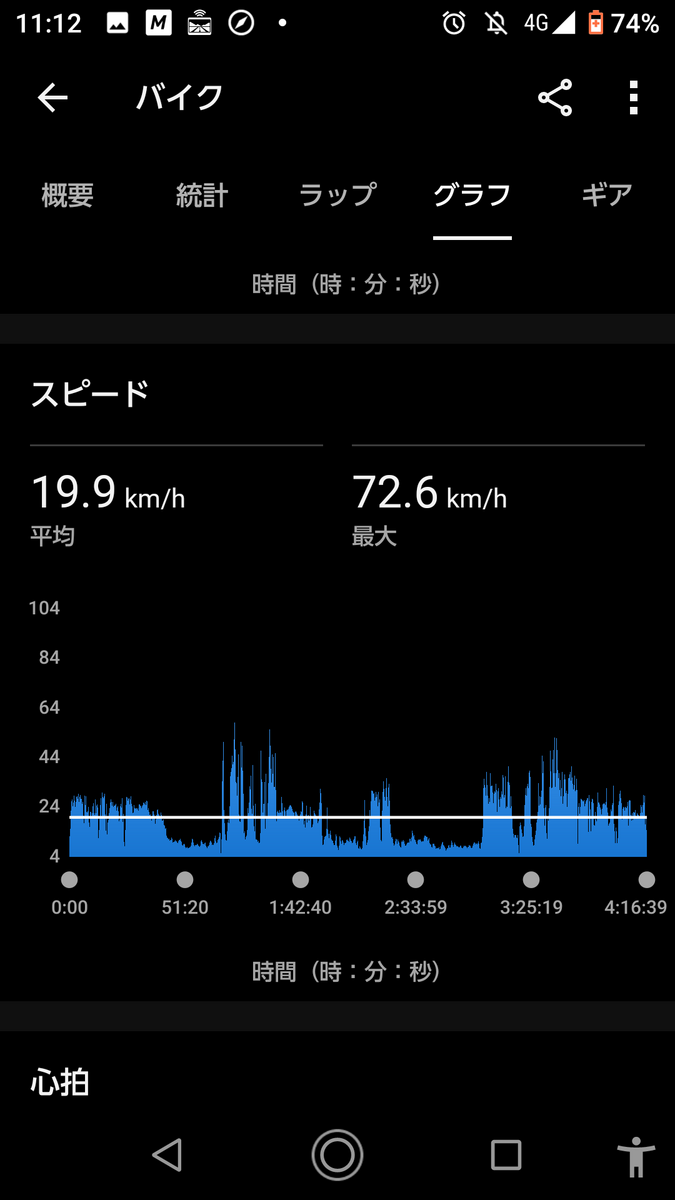Share this bike activity

pyautogui.click(x=555, y=97)
